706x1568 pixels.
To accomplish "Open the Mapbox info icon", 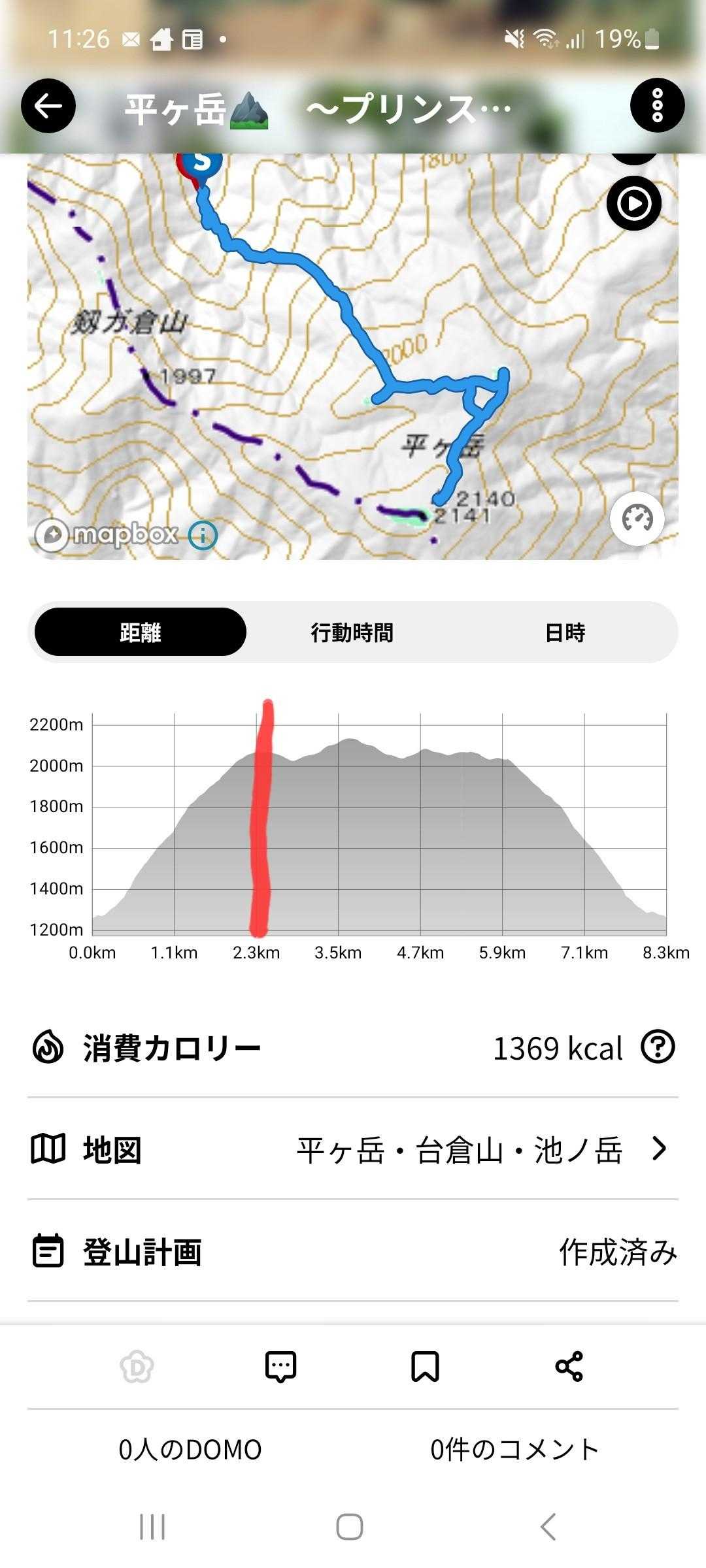I will coord(203,536).
